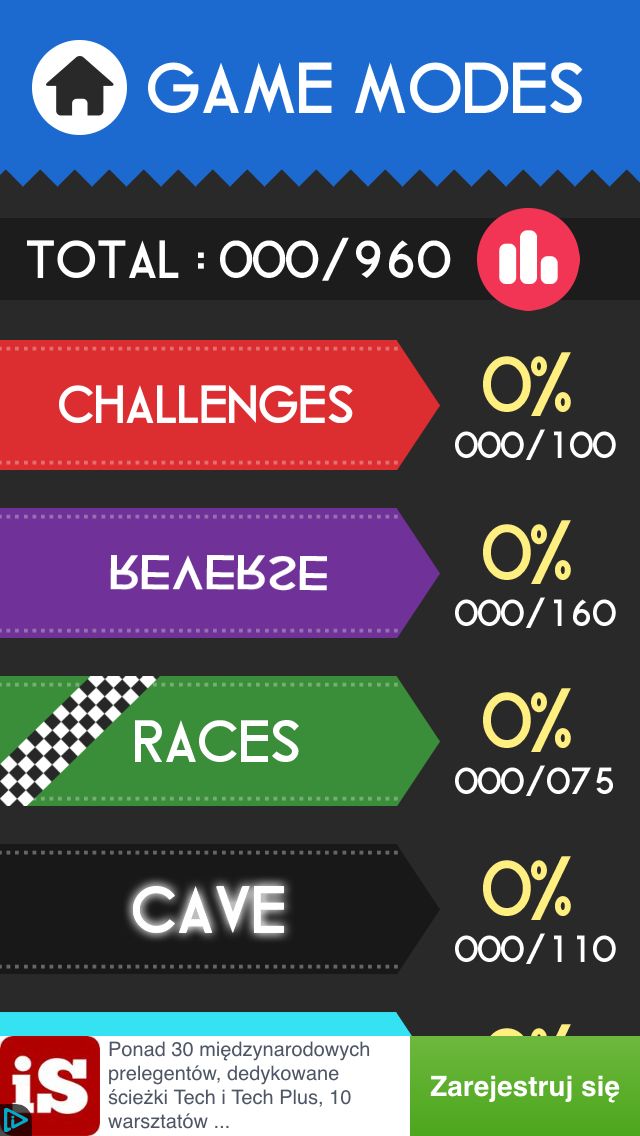This screenshot has height=1136, width=640.
Task: Start the Races game mode
Action: pyautogui.click(x=219, y=741)
